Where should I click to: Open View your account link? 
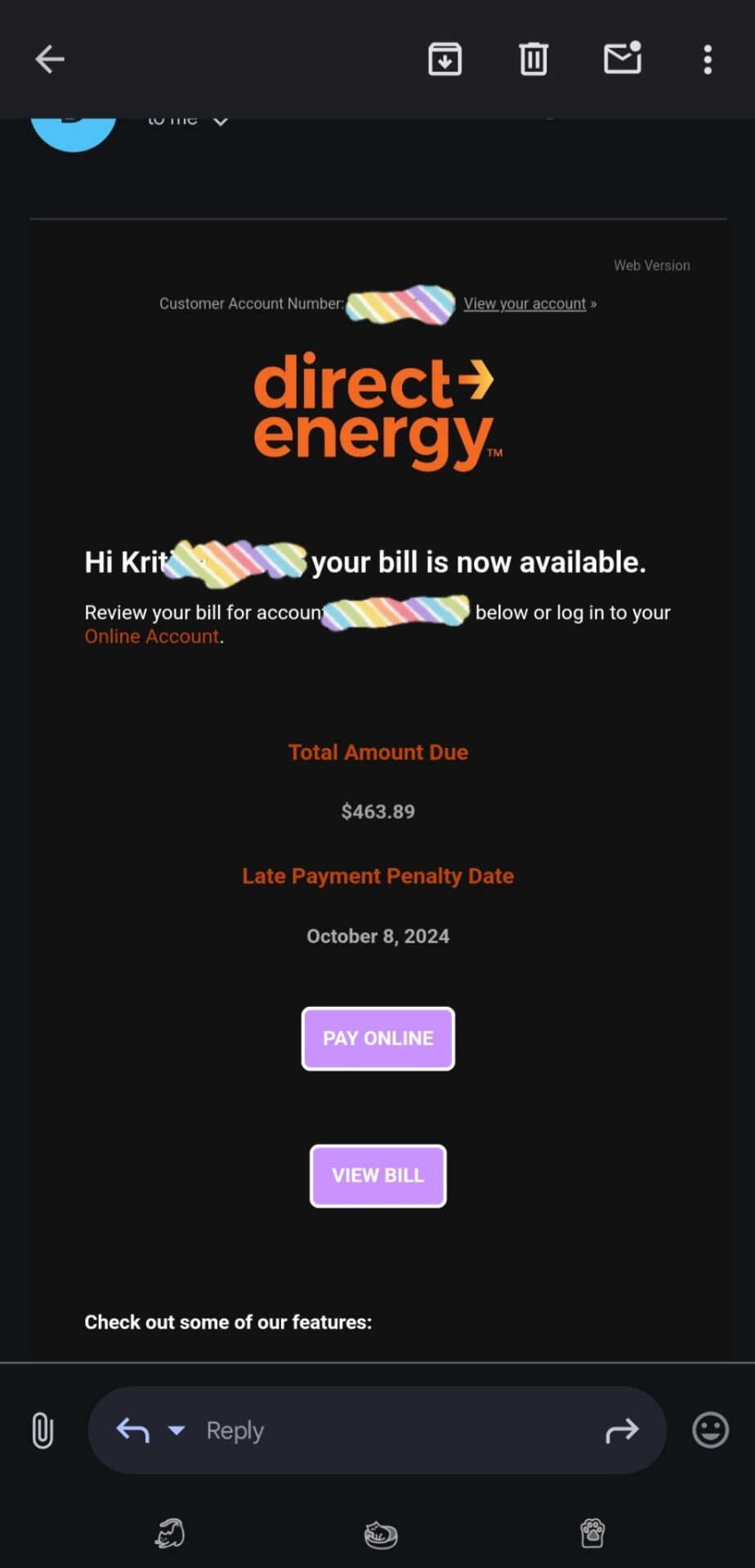point(525,304)
